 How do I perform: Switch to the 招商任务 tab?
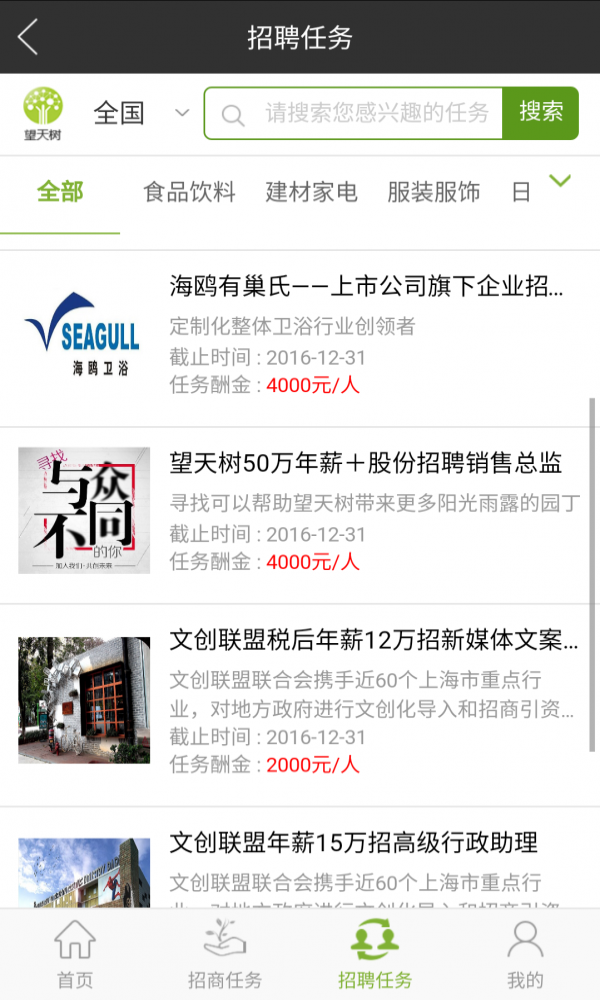coord(225,955)
